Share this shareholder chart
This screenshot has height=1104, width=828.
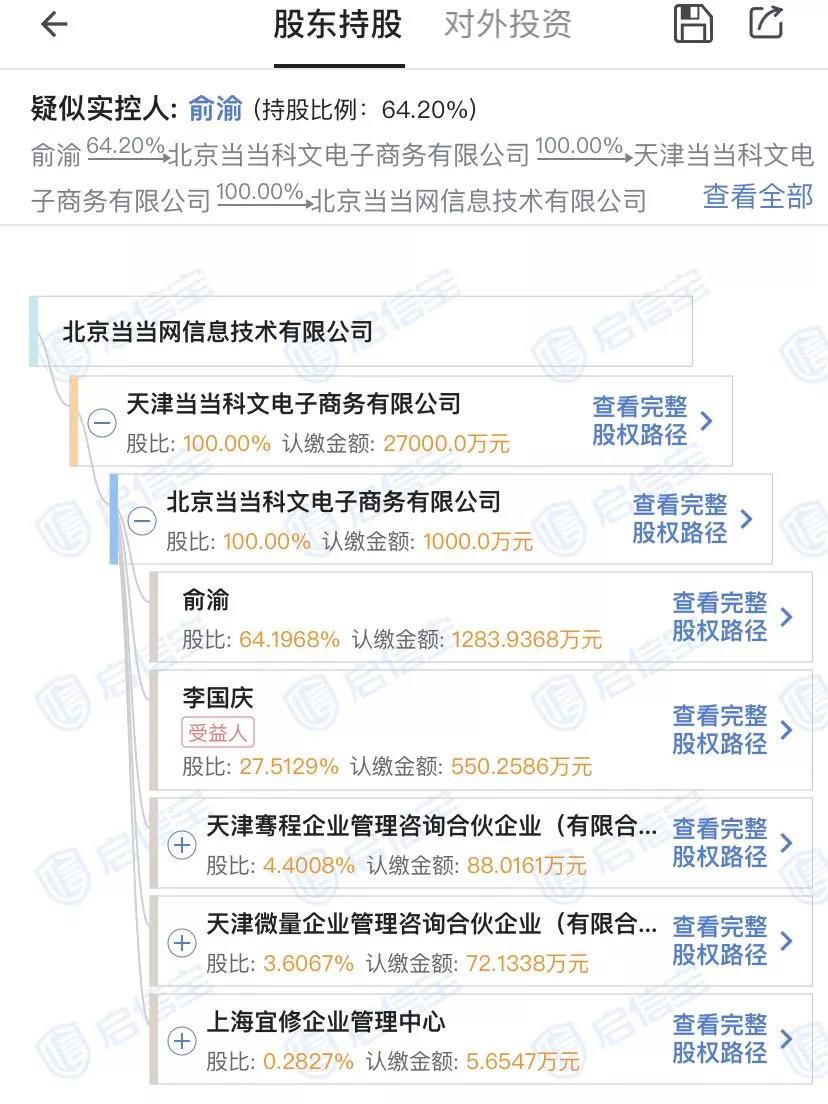tap(766, 23)
